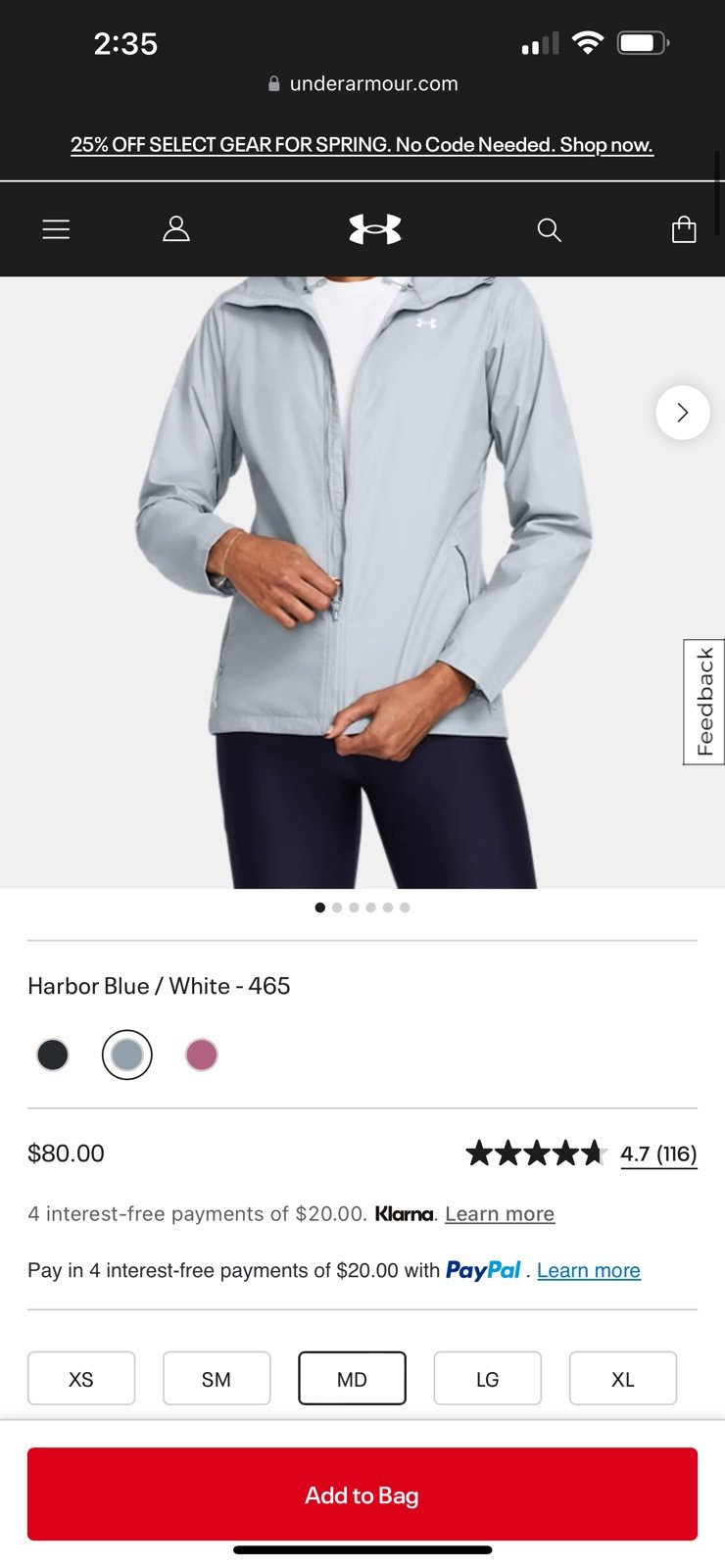Open the 25% off spring promo link
Viewport: 725px width, 1568px height.
362,145
